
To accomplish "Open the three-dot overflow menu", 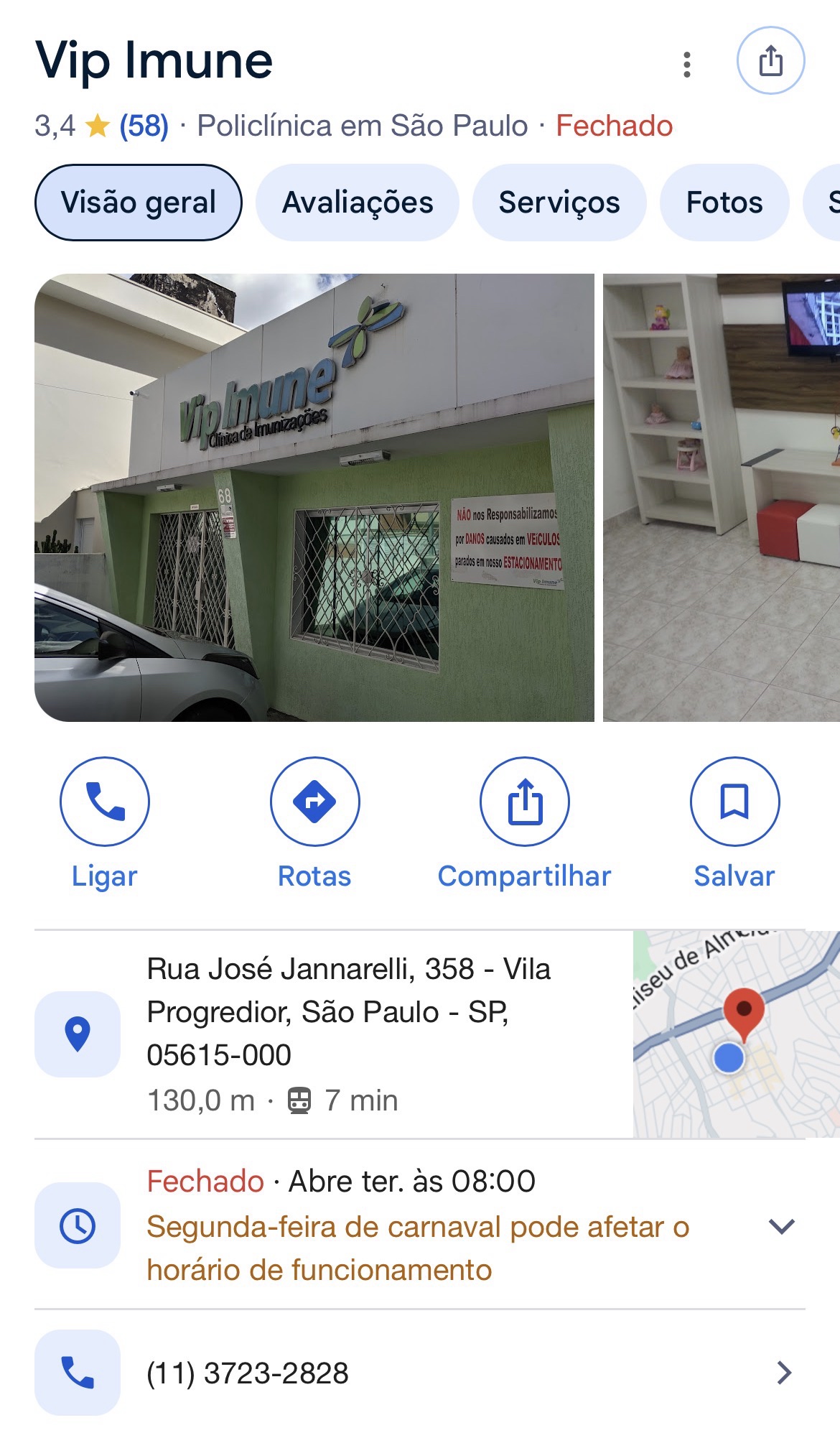I will pyautogui.click(x=686, y=65).
